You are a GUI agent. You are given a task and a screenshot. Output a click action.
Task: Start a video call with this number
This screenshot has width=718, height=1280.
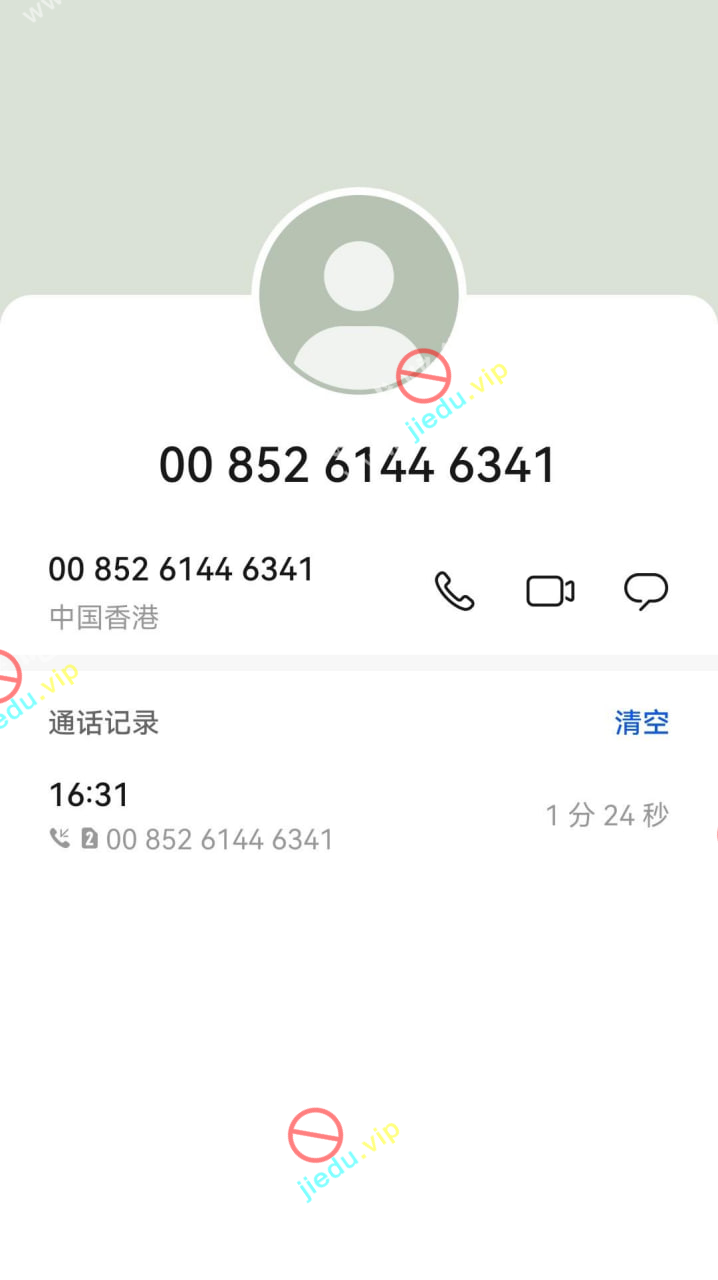click(550, 592)
